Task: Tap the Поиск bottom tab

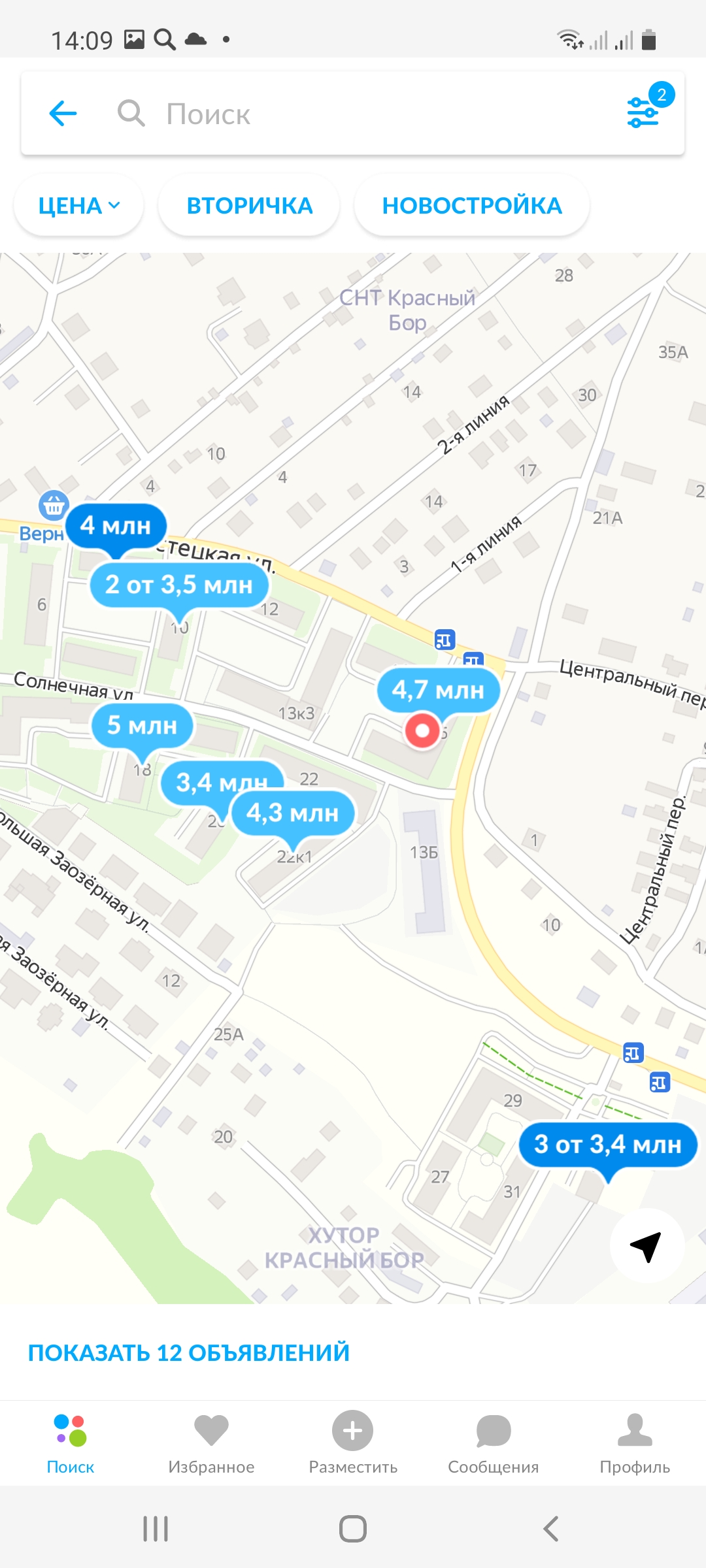Action: click(70, 1444)
